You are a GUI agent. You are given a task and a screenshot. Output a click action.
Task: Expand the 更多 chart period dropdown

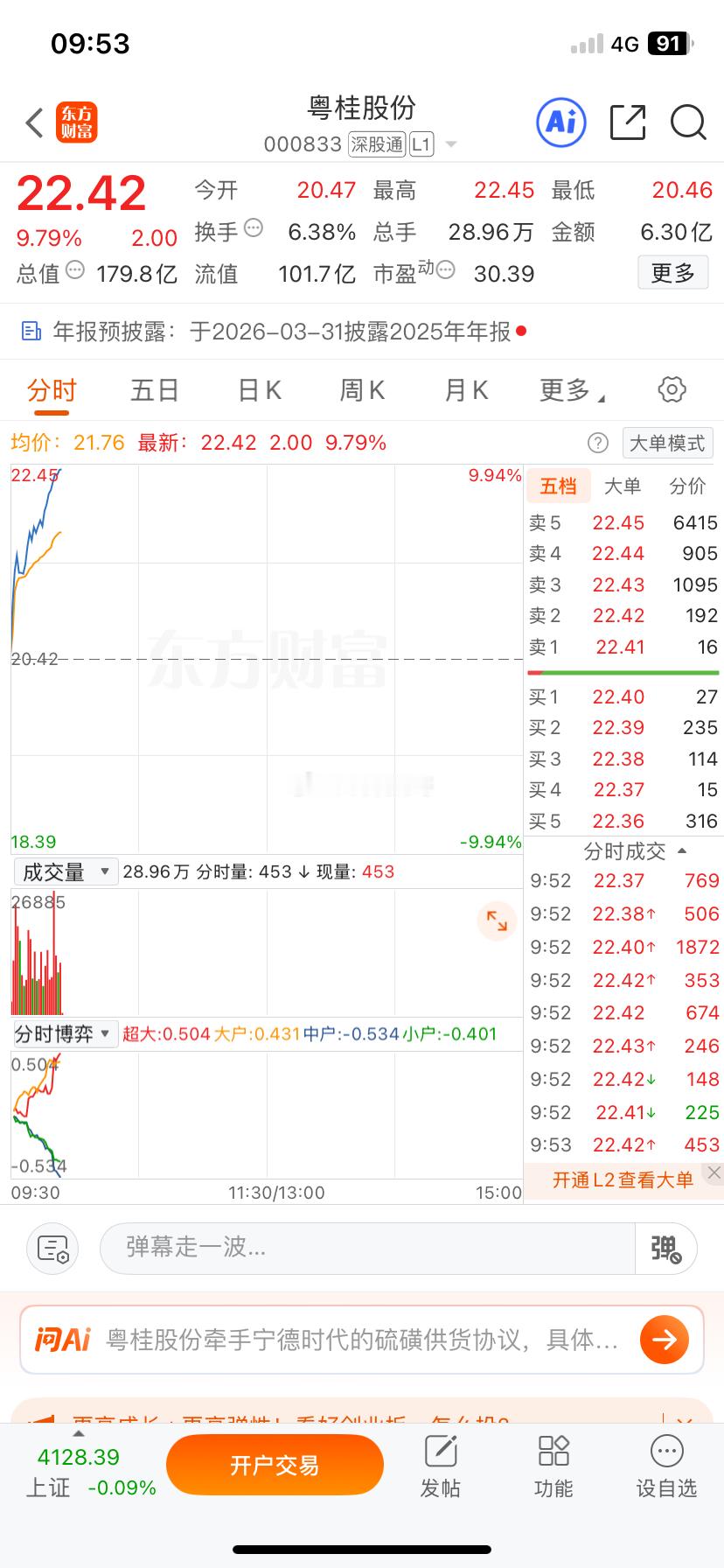tap(568, 390)
